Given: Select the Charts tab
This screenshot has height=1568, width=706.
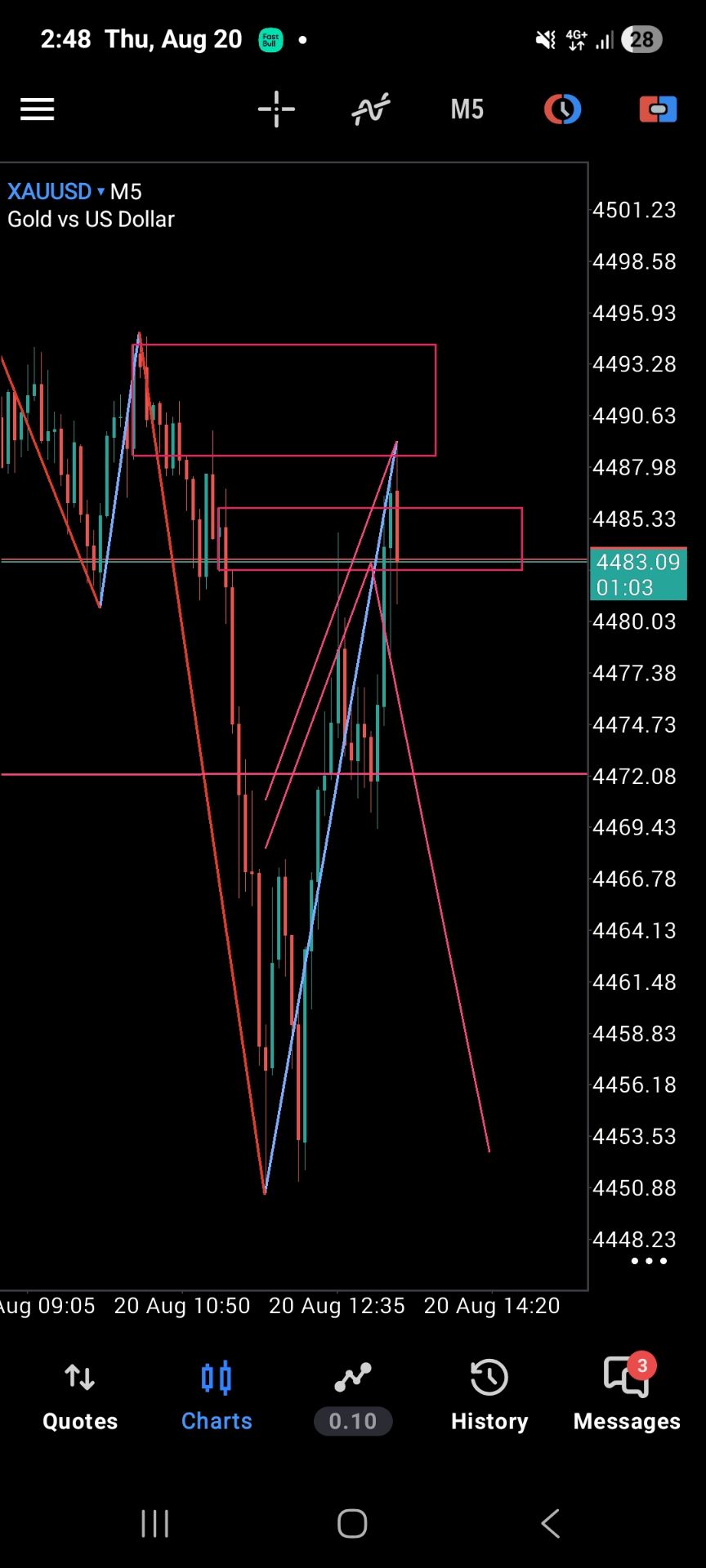Looking at the screenshot, I should pos(217,1396).
